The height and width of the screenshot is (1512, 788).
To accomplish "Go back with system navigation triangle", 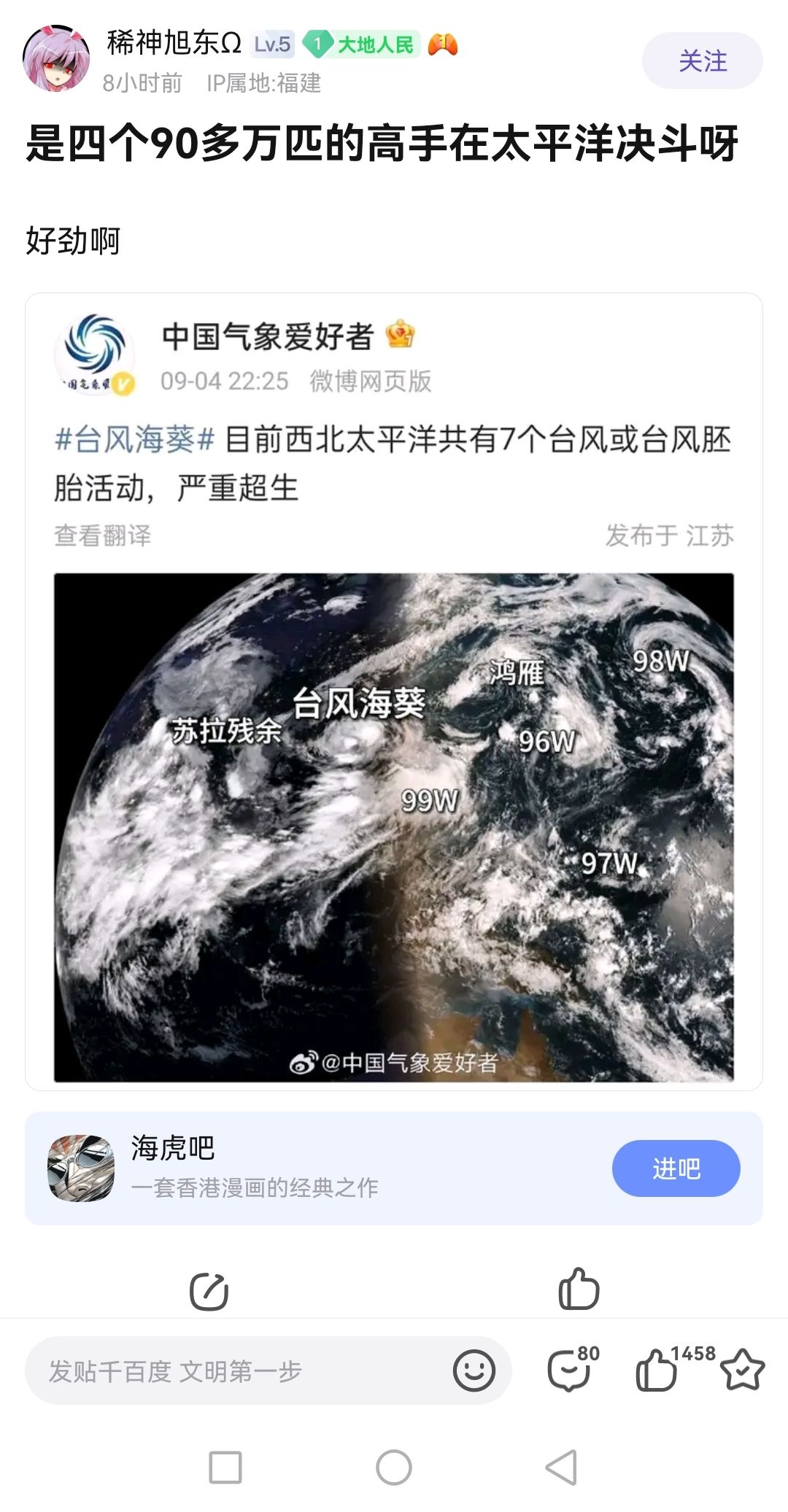I will click(562, 1468).
